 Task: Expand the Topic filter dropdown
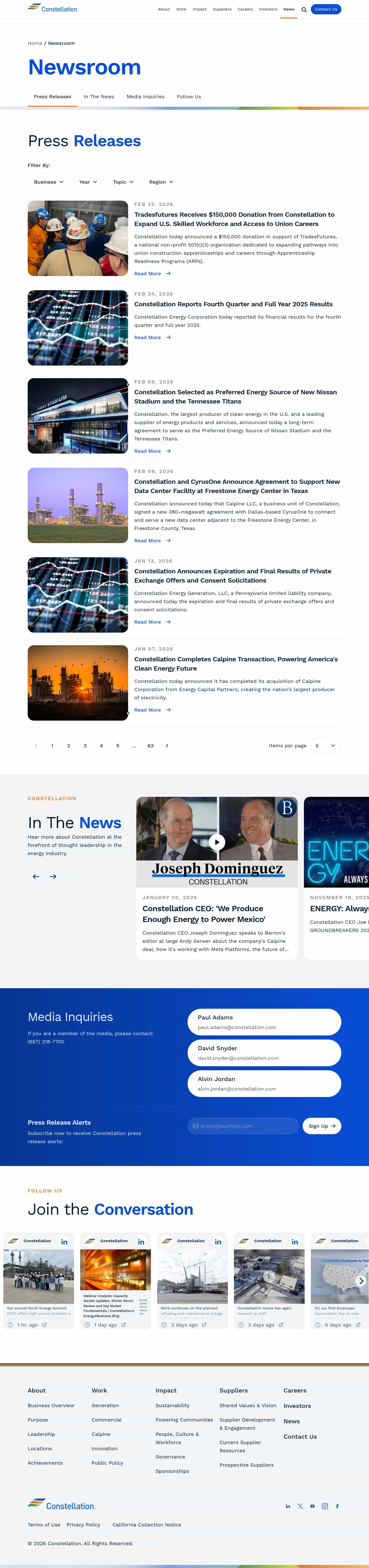click(x=124, y=182)
